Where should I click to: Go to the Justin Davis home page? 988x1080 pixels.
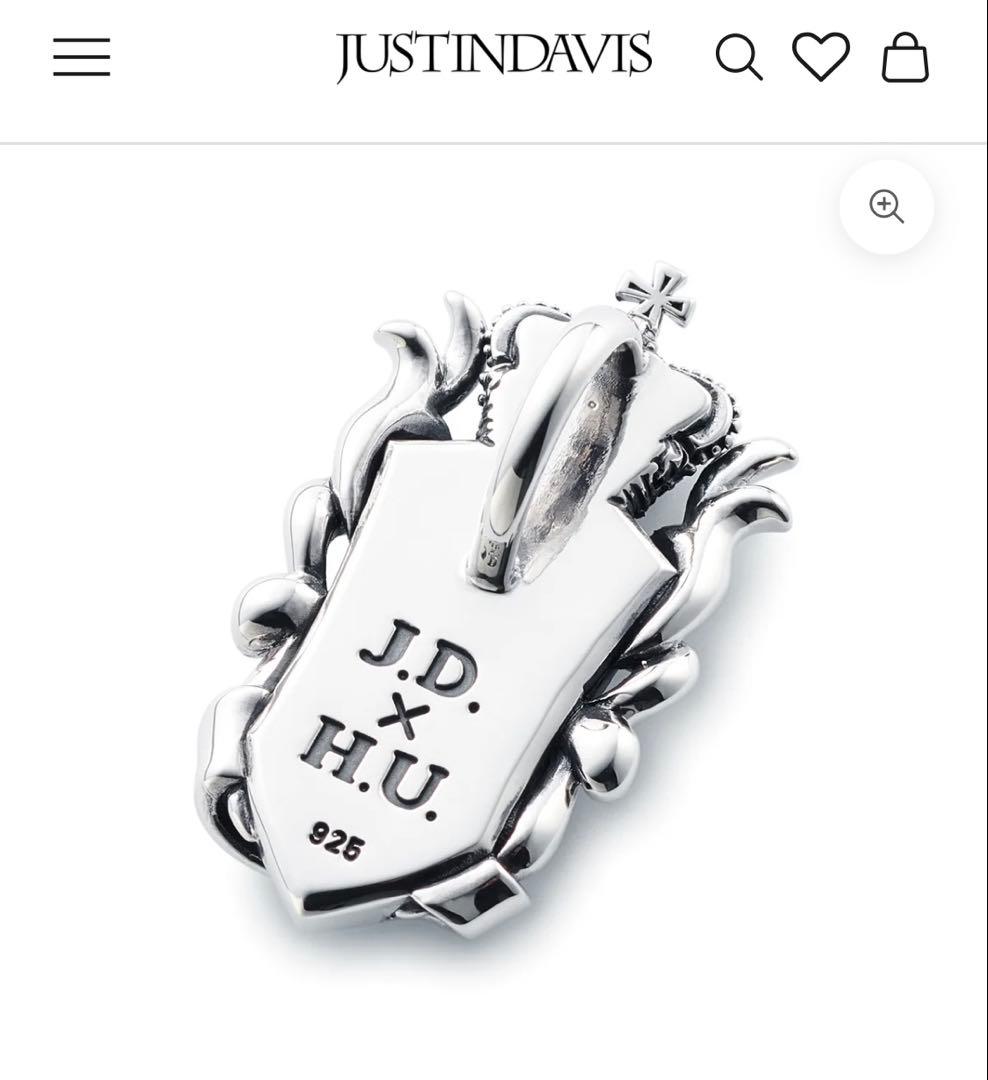tap(494, 56)
